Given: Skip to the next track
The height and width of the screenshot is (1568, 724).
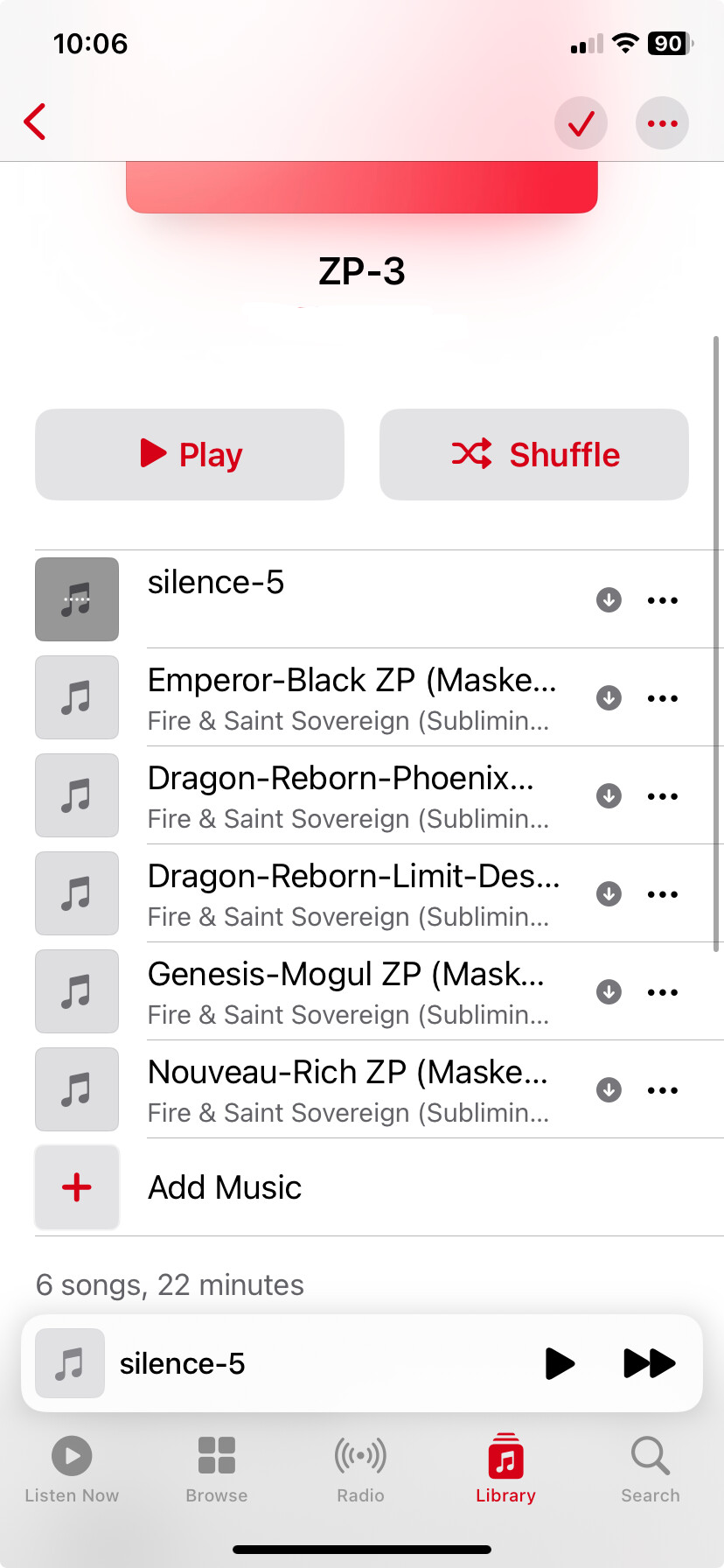Looking at the screenshot, I should pyautogui.click(x=649, y=1363).
